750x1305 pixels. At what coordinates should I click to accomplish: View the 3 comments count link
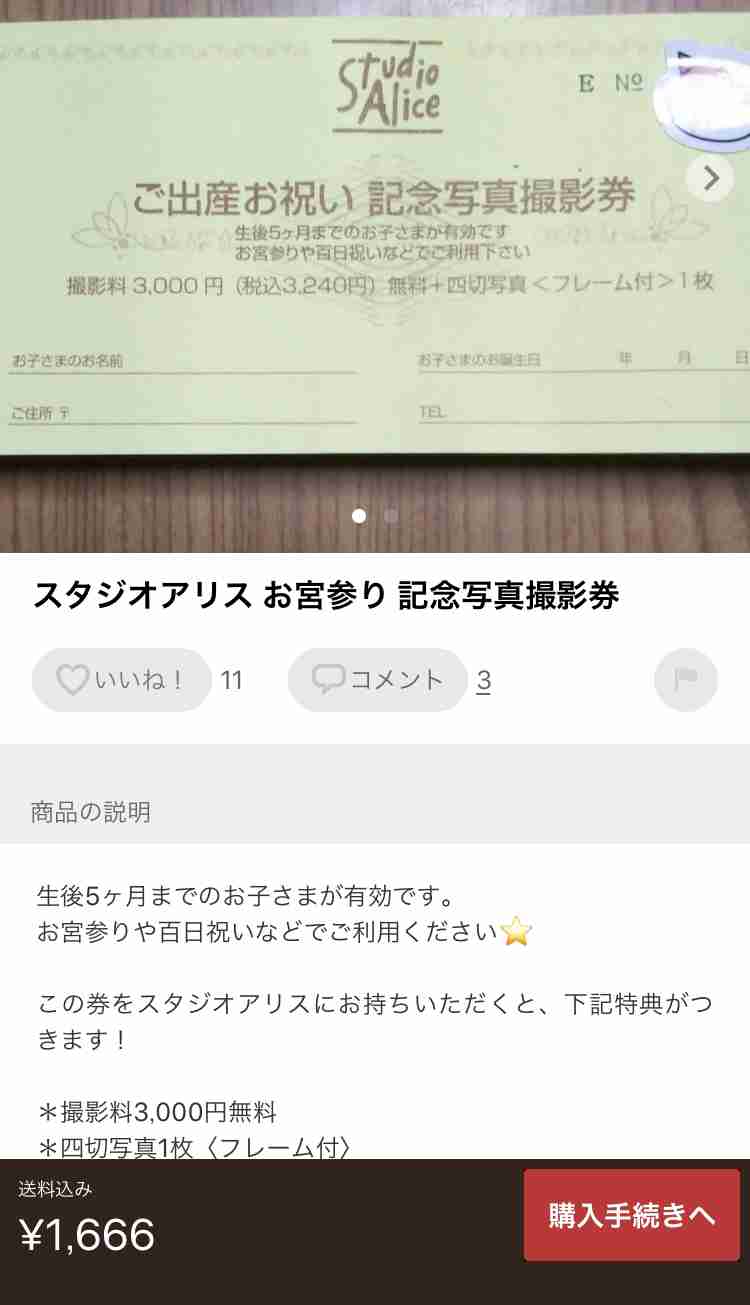tap(484, 681)
